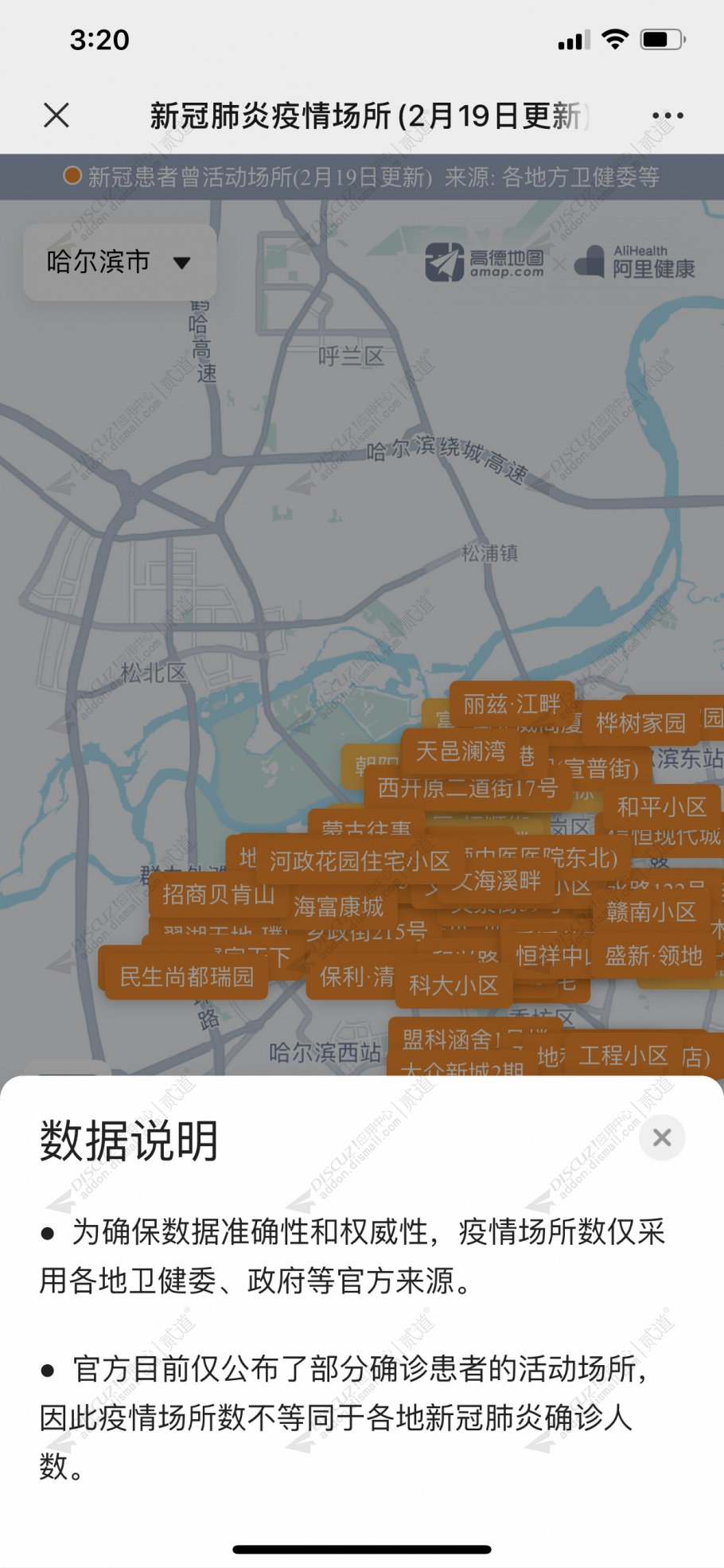This screenshot has width=724, height=1568.
Task: Select the 招商贝肯山 location marker
Action: coord(218,895)
